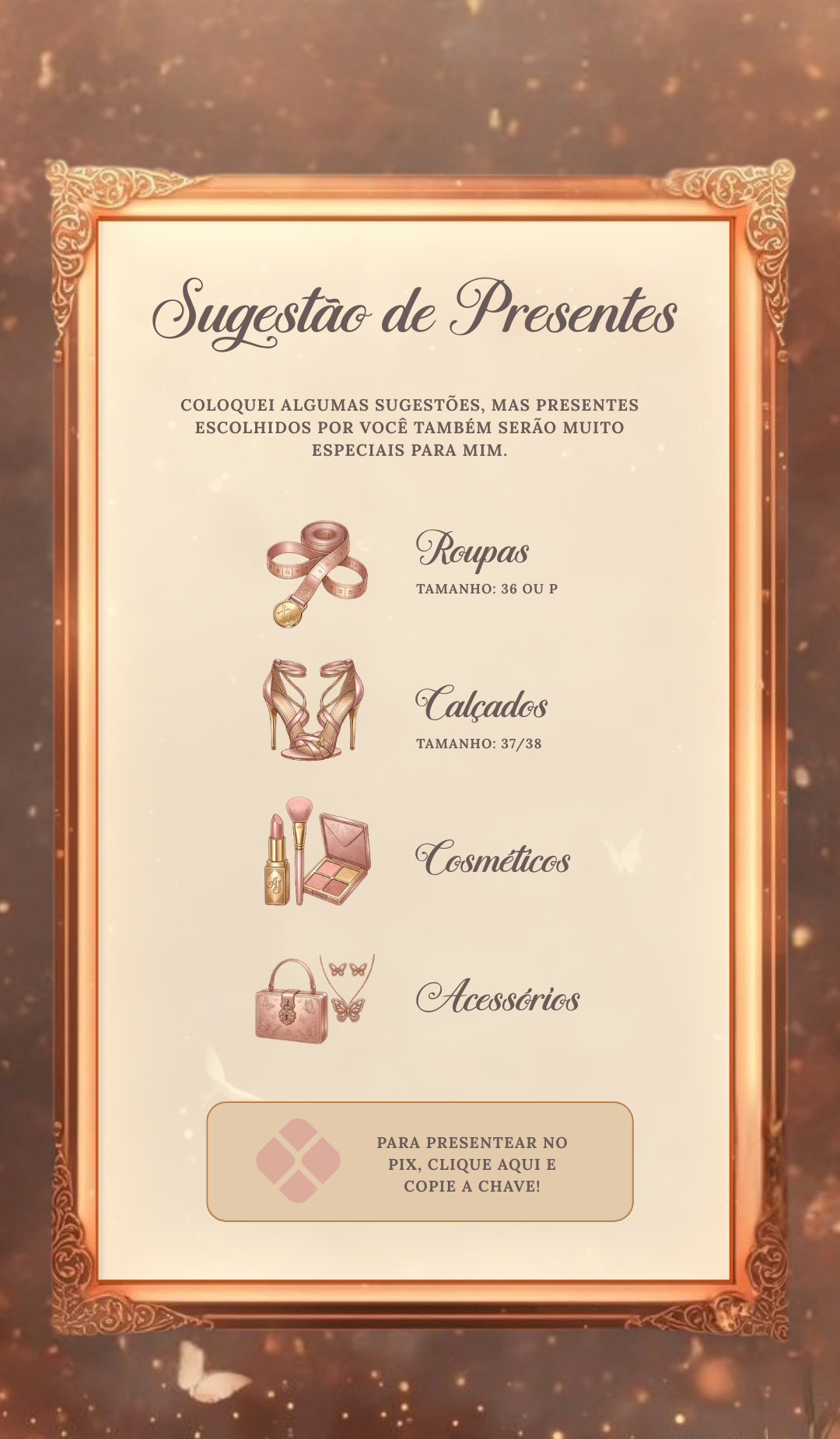Tap the PIX copy key button
Screen dimensions: 840x1439
[x=420, y=1162]
